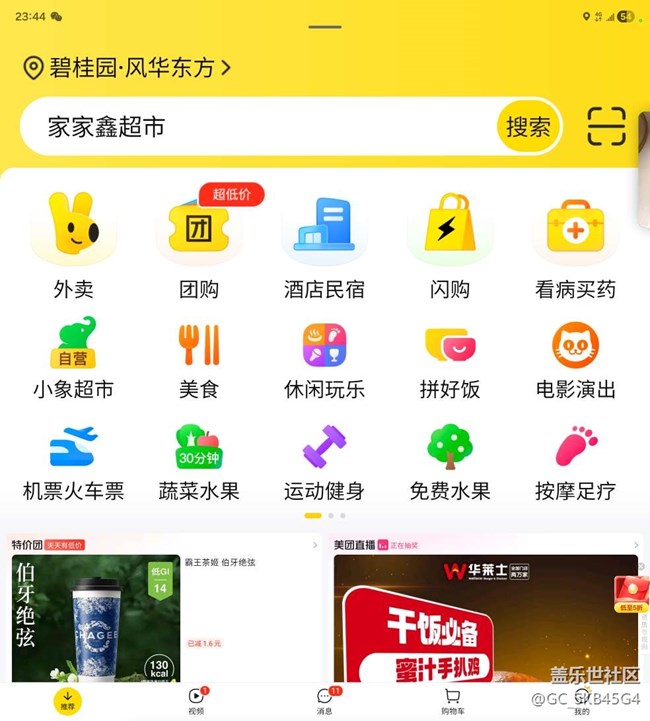
Task: Go to the 购物车 cart tab
Action: (x=452, y=700)
